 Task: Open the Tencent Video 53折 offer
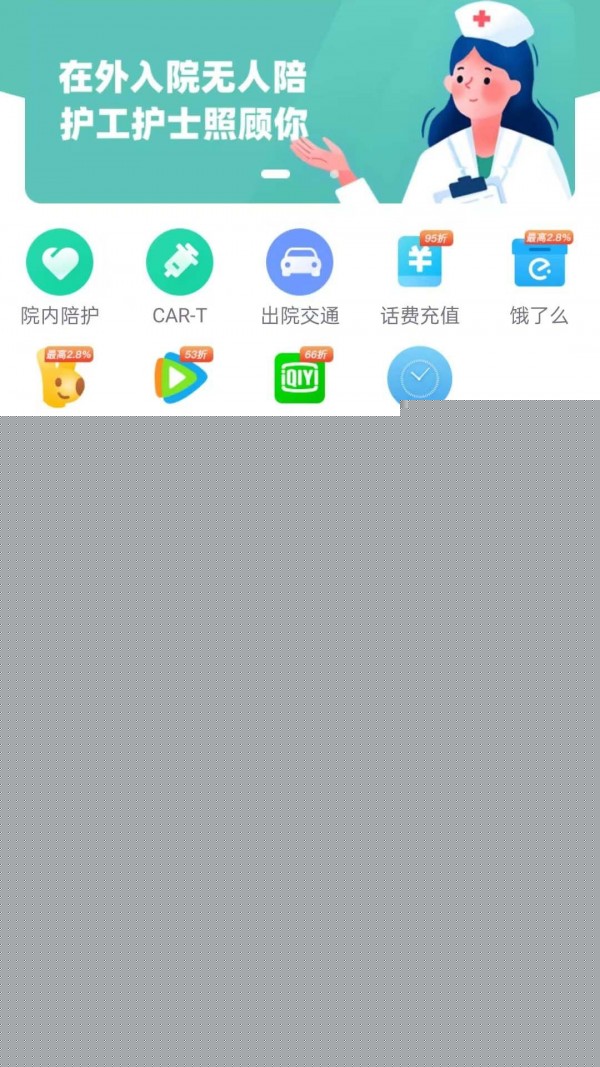tap(181, 376)
